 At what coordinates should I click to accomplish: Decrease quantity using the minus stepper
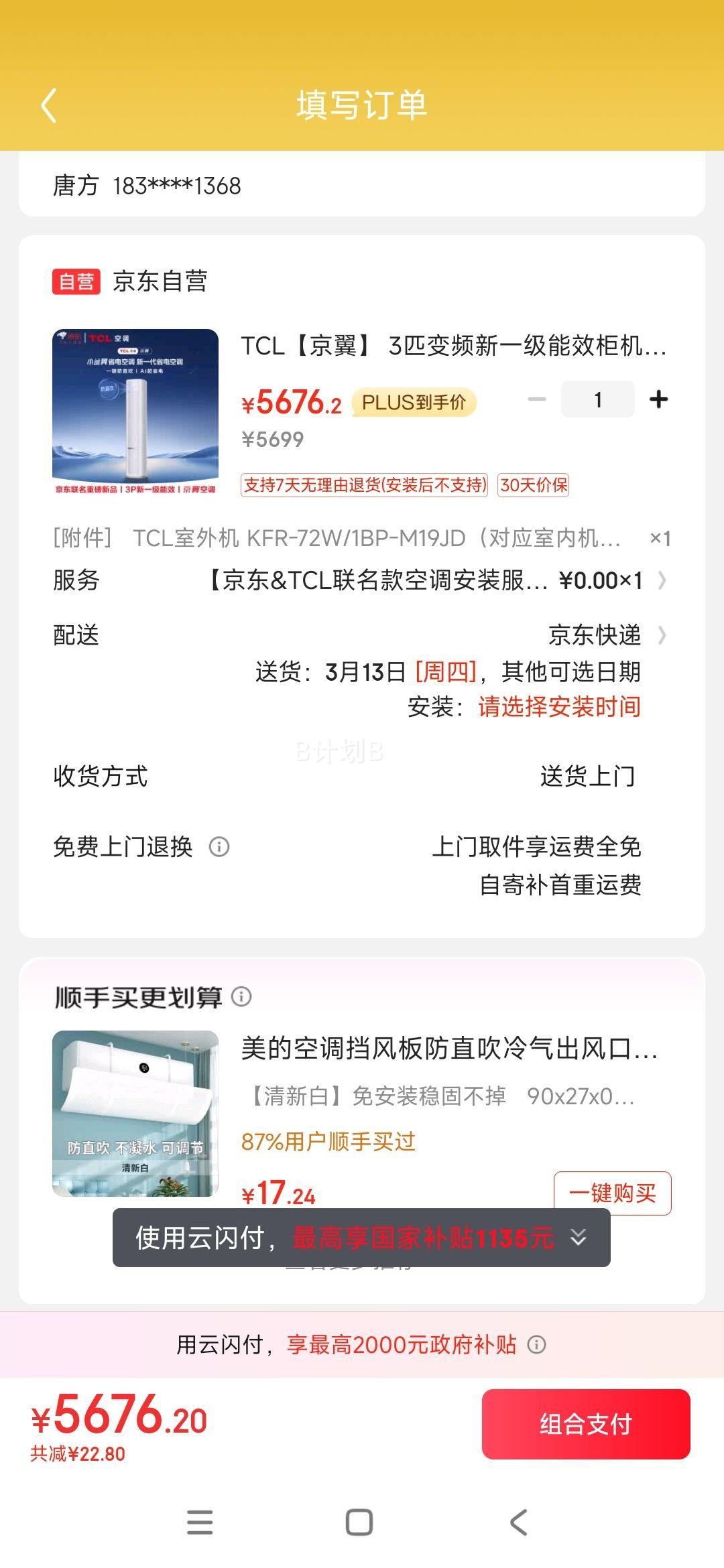[x=536, y=398]
